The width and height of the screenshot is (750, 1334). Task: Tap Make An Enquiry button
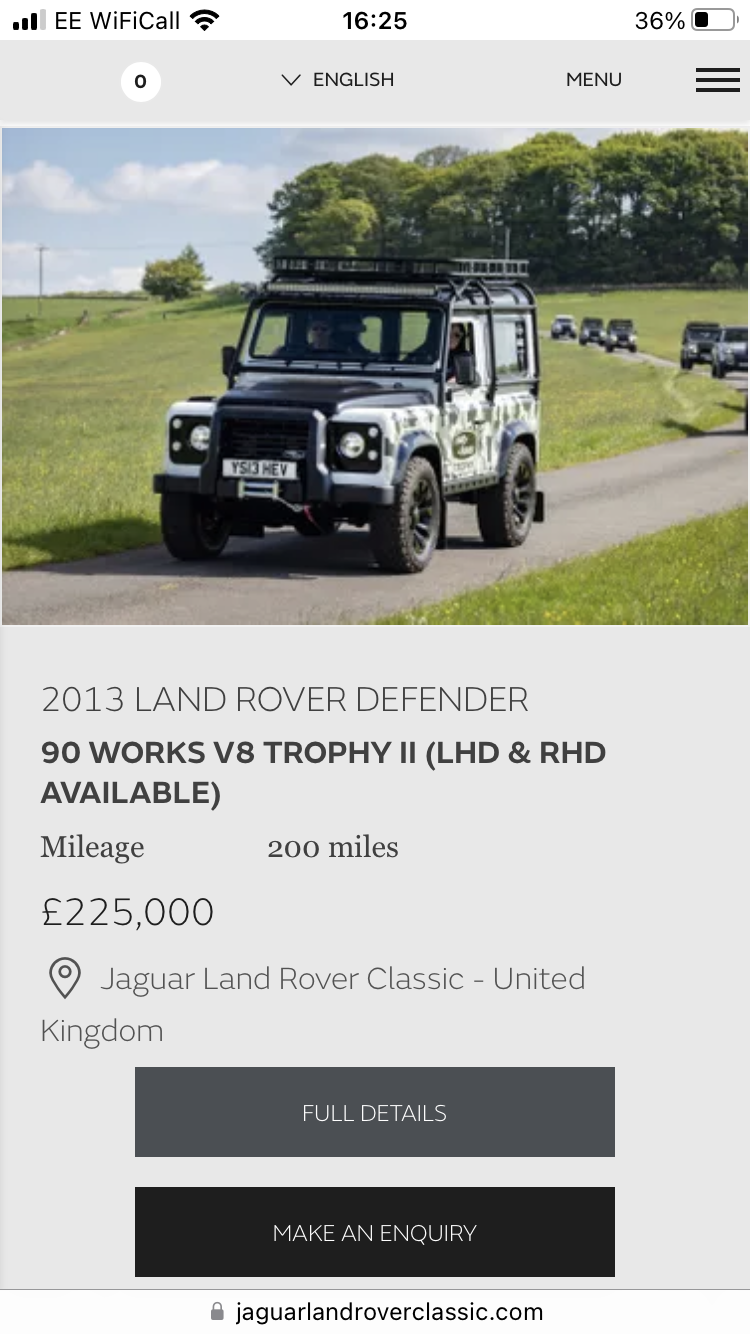375,1232
